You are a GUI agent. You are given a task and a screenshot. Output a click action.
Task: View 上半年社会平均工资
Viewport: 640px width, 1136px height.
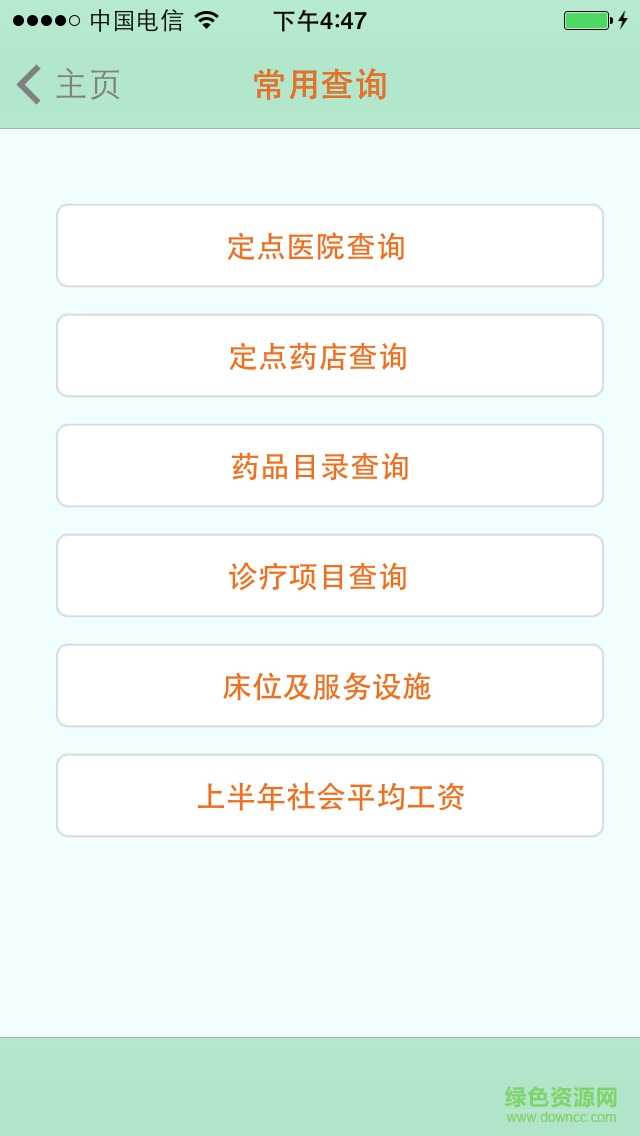pyautogui.click(x=330, y=796)
